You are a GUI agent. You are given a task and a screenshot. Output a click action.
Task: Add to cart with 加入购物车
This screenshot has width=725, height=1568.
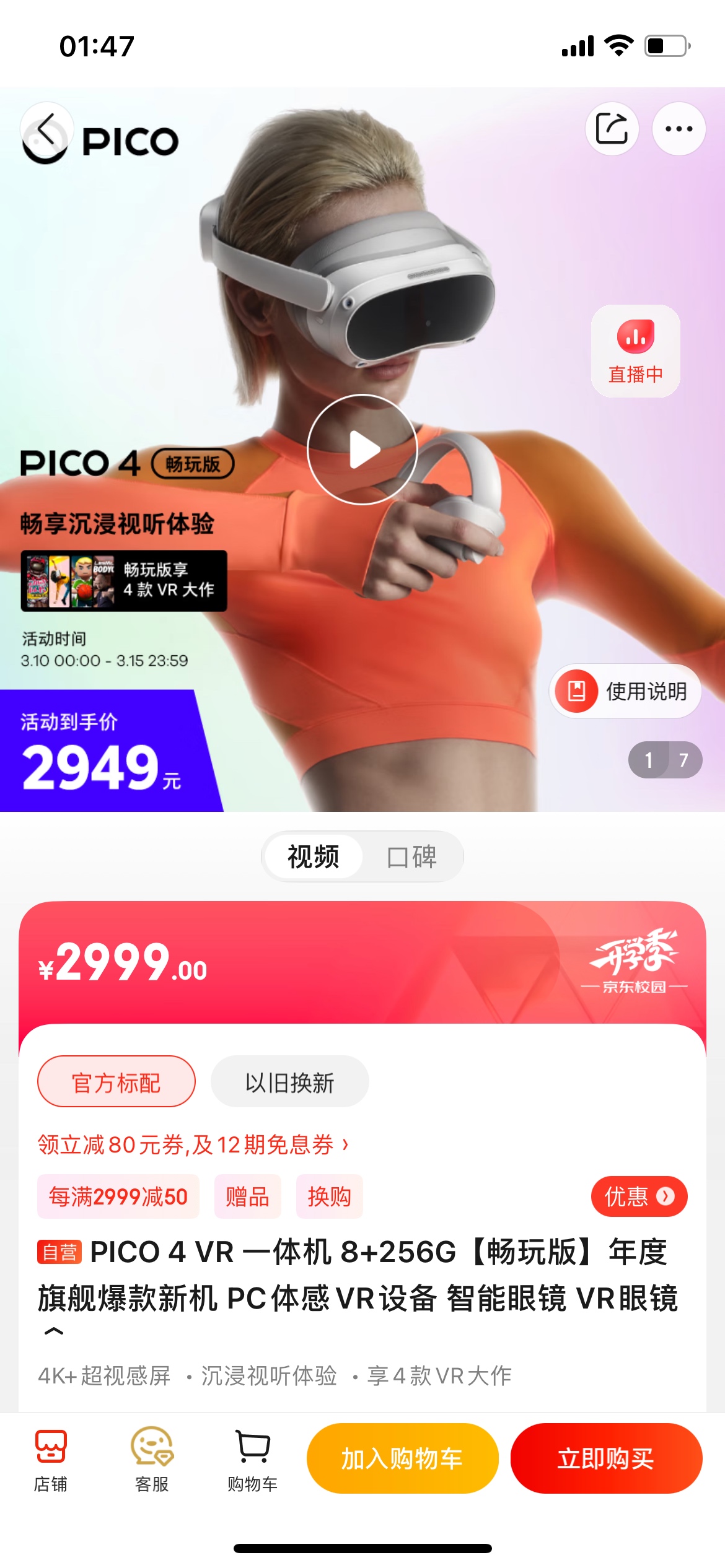[402, 1459]
